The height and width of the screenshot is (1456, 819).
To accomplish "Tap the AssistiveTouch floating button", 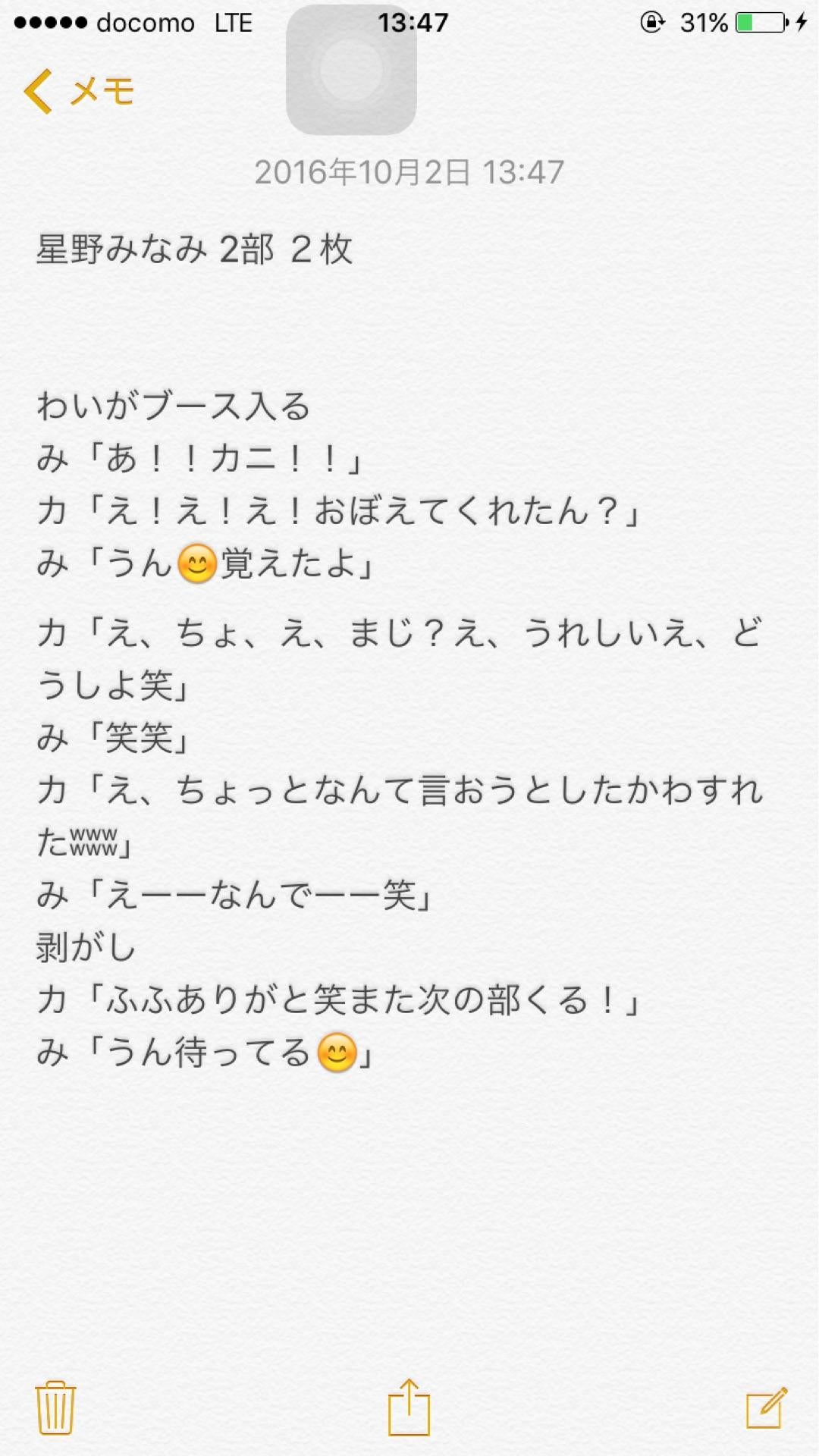I will point(351,70).
